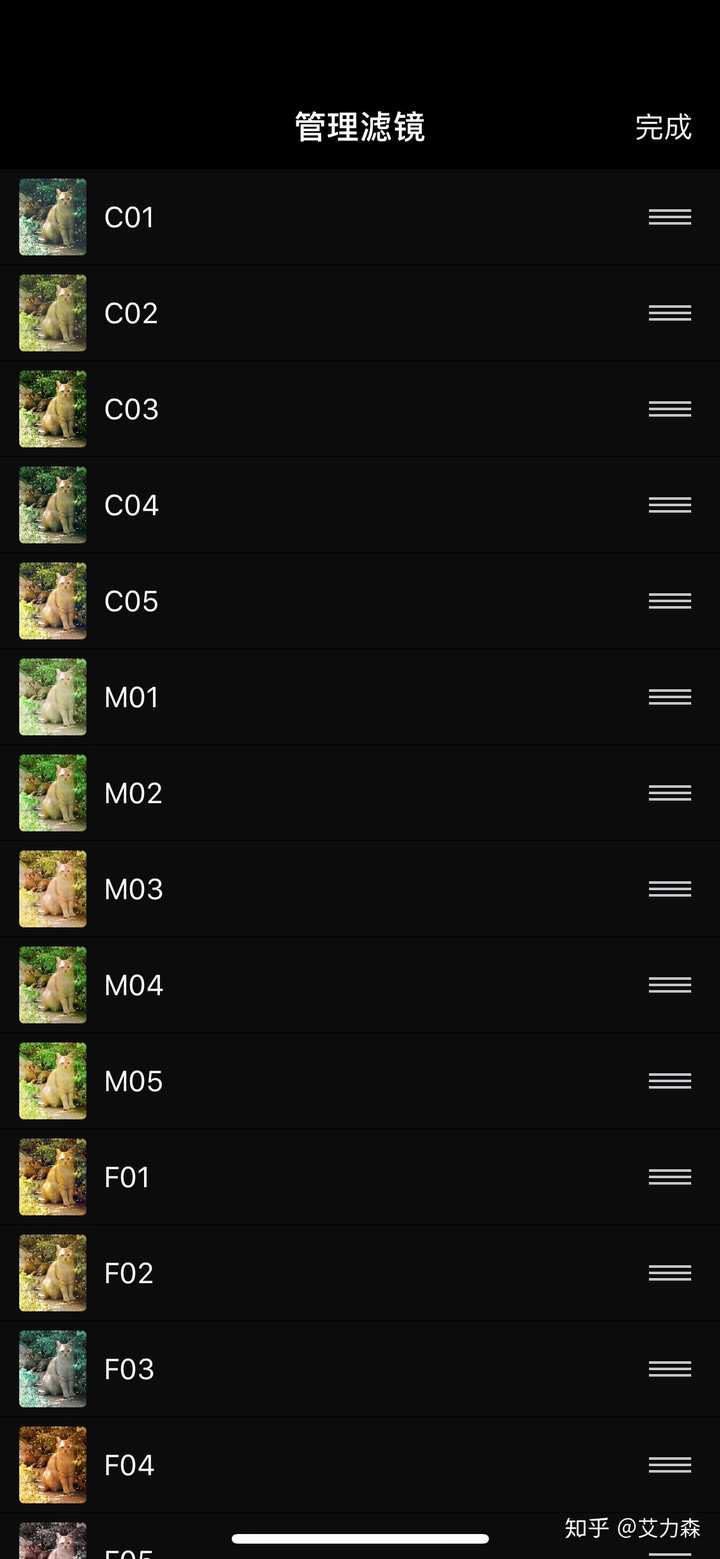Tap the reorder handle for C03
The width and height of the screenshot is (720, 1559).
669,409
